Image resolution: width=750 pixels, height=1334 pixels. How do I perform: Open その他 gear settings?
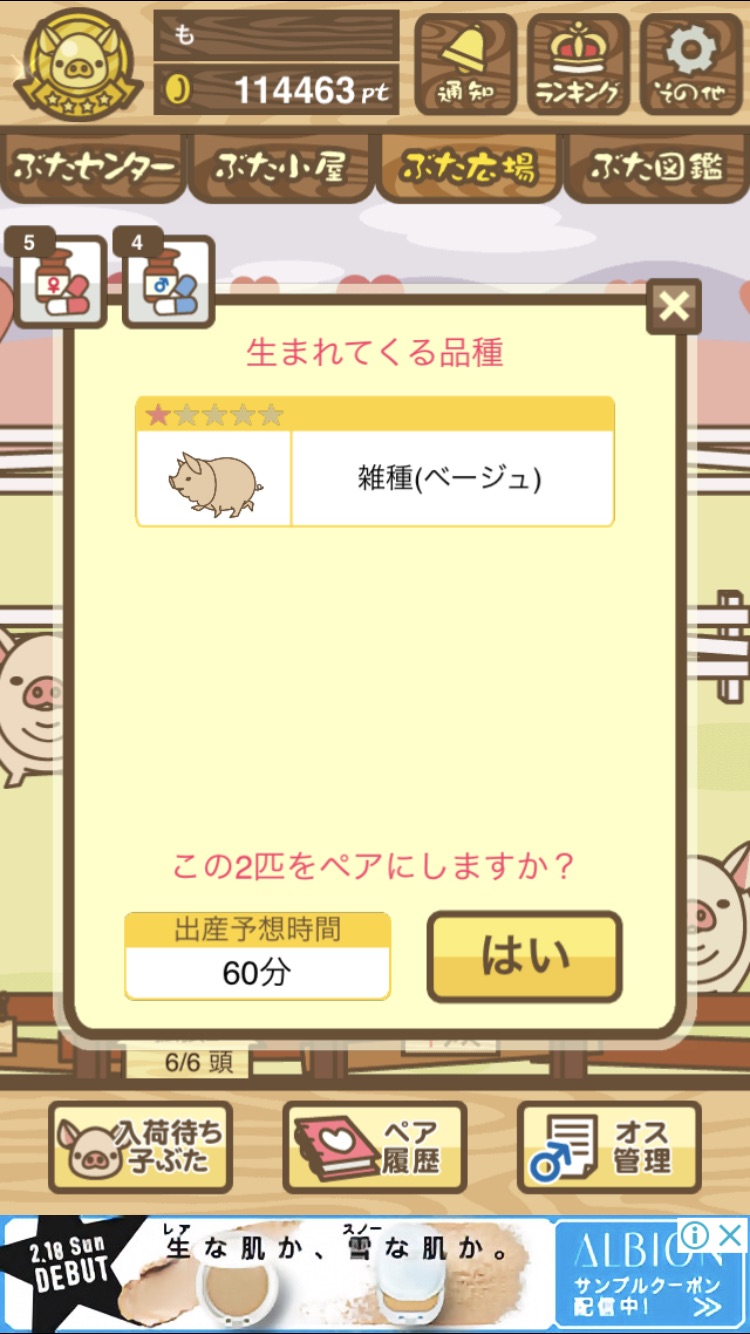coord(691,63)
